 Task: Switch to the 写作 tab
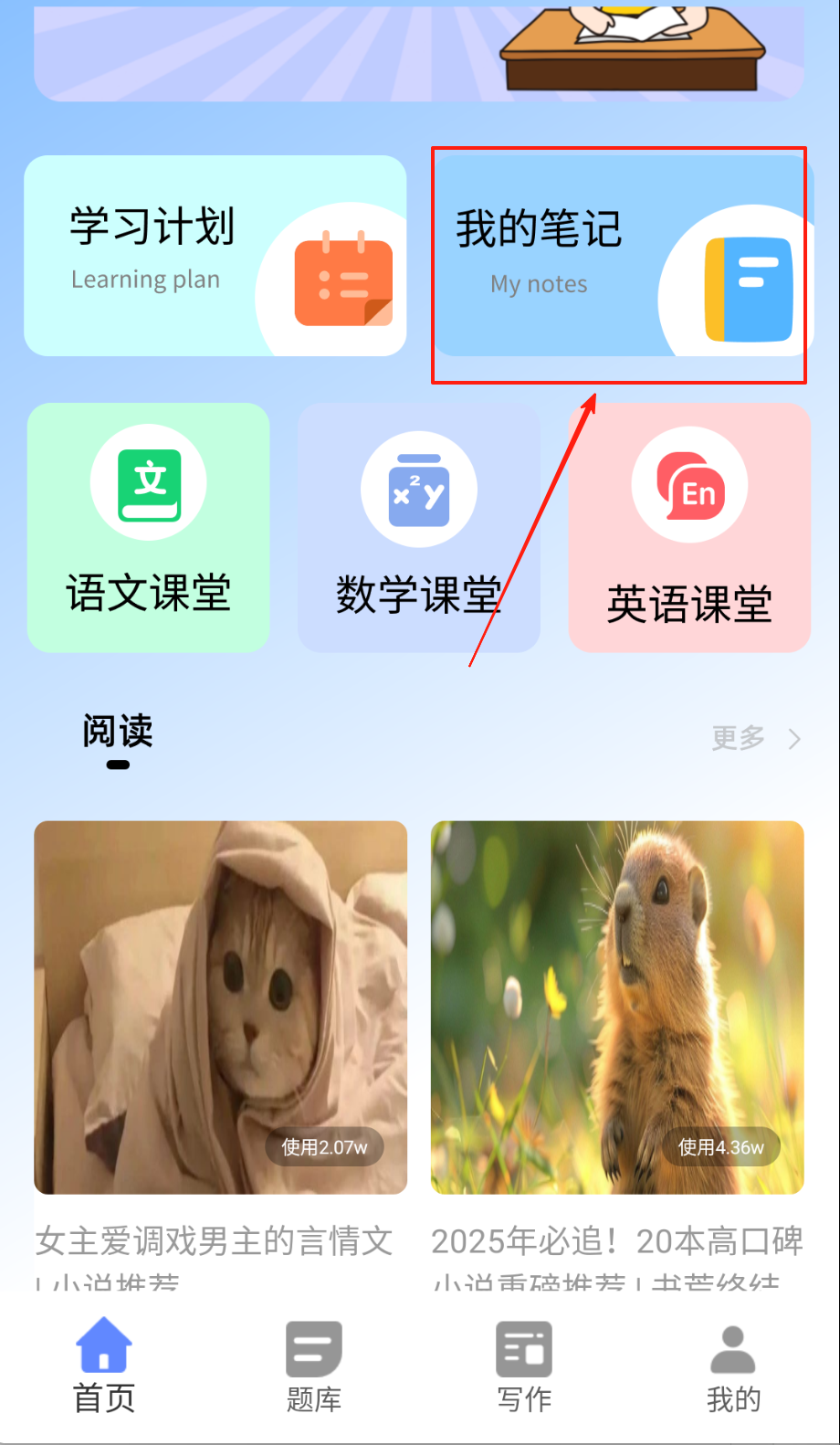click(524, 1365)
